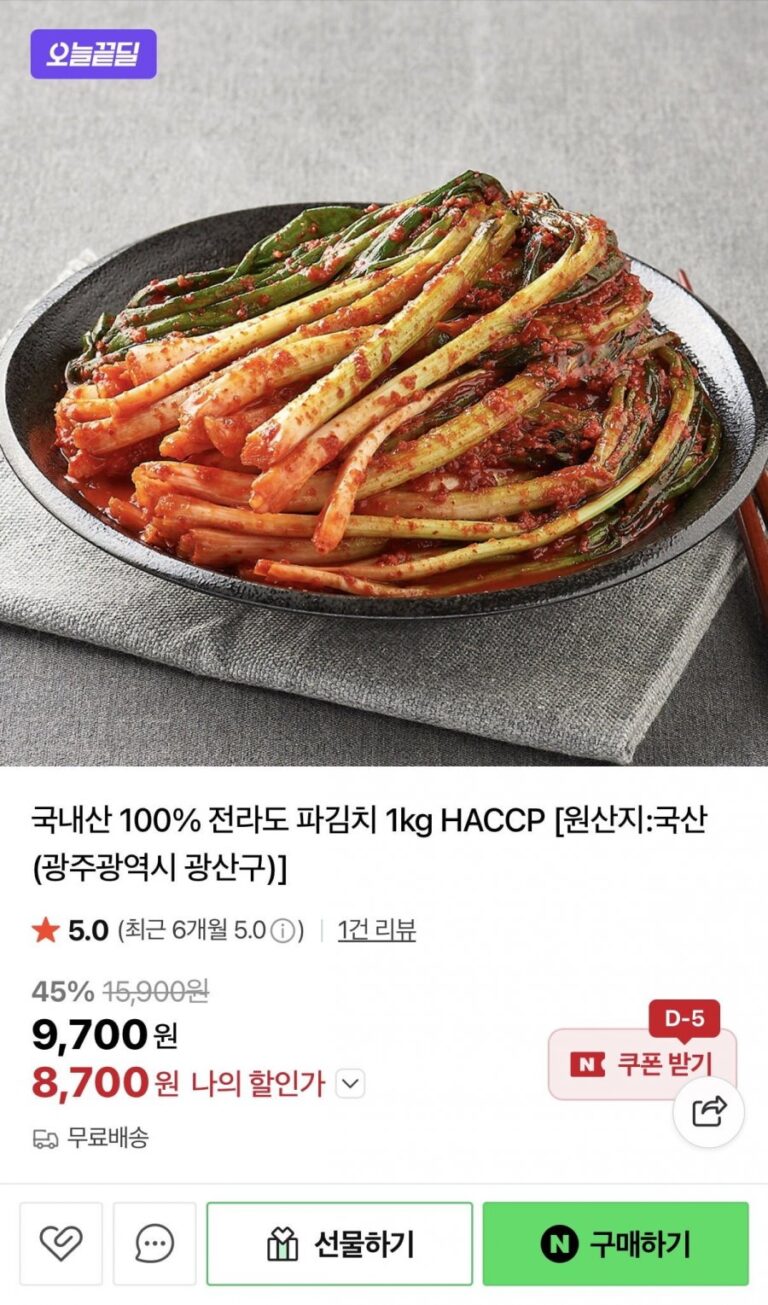The image size is (768, 1305).
Task: Open the 1건 리뷰 link
Action: click(x=376, y=930)
